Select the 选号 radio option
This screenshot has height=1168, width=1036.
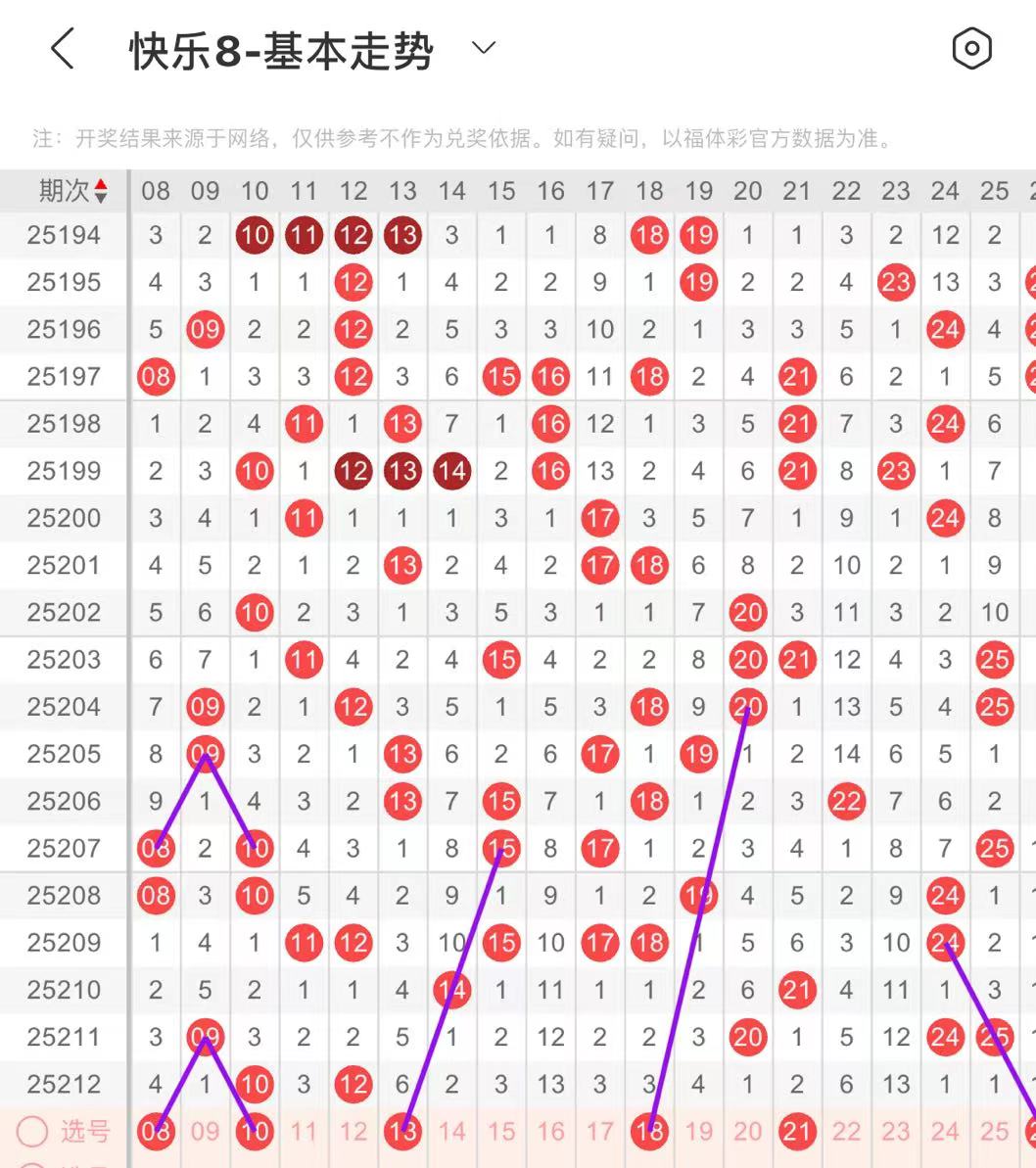click(x=32, y=1132)
